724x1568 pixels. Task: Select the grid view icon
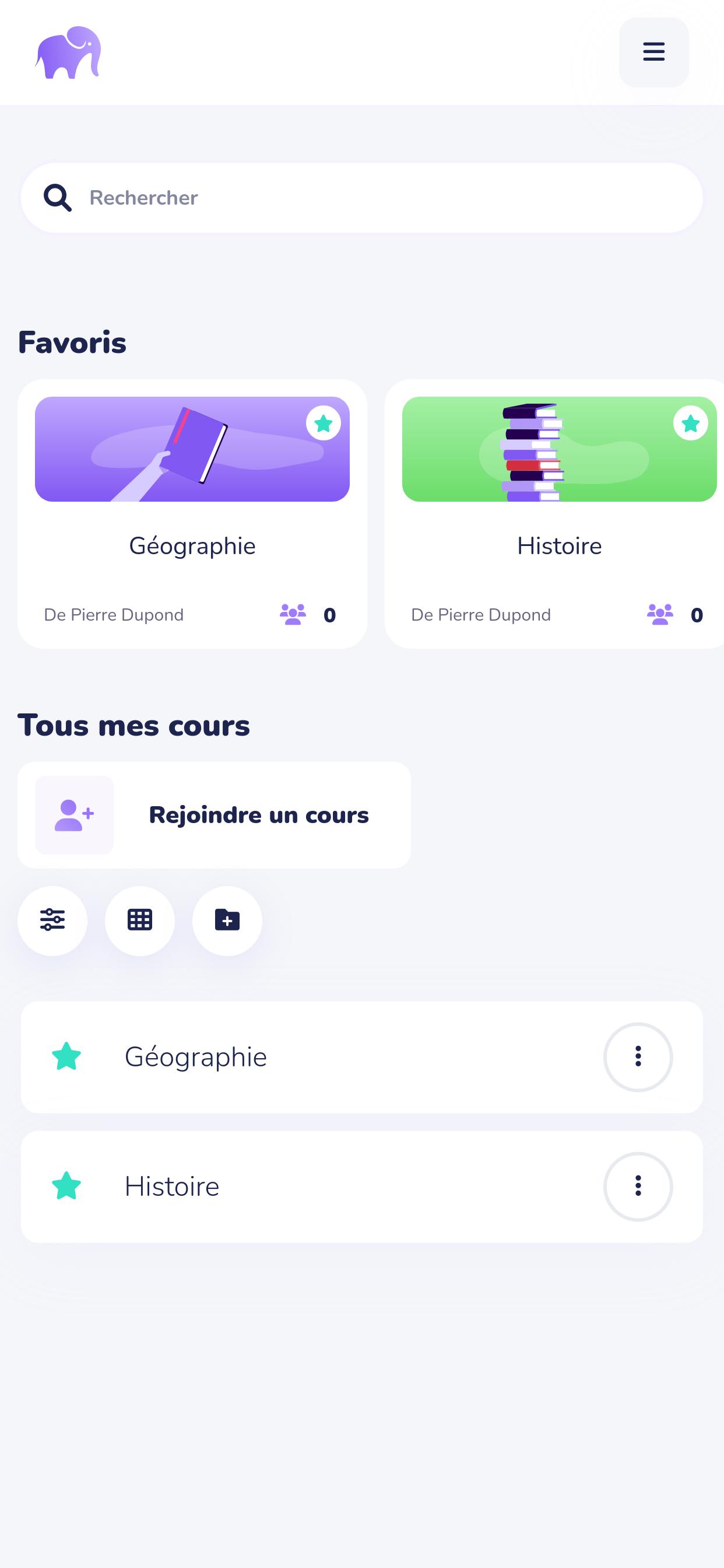pos(139,921)
